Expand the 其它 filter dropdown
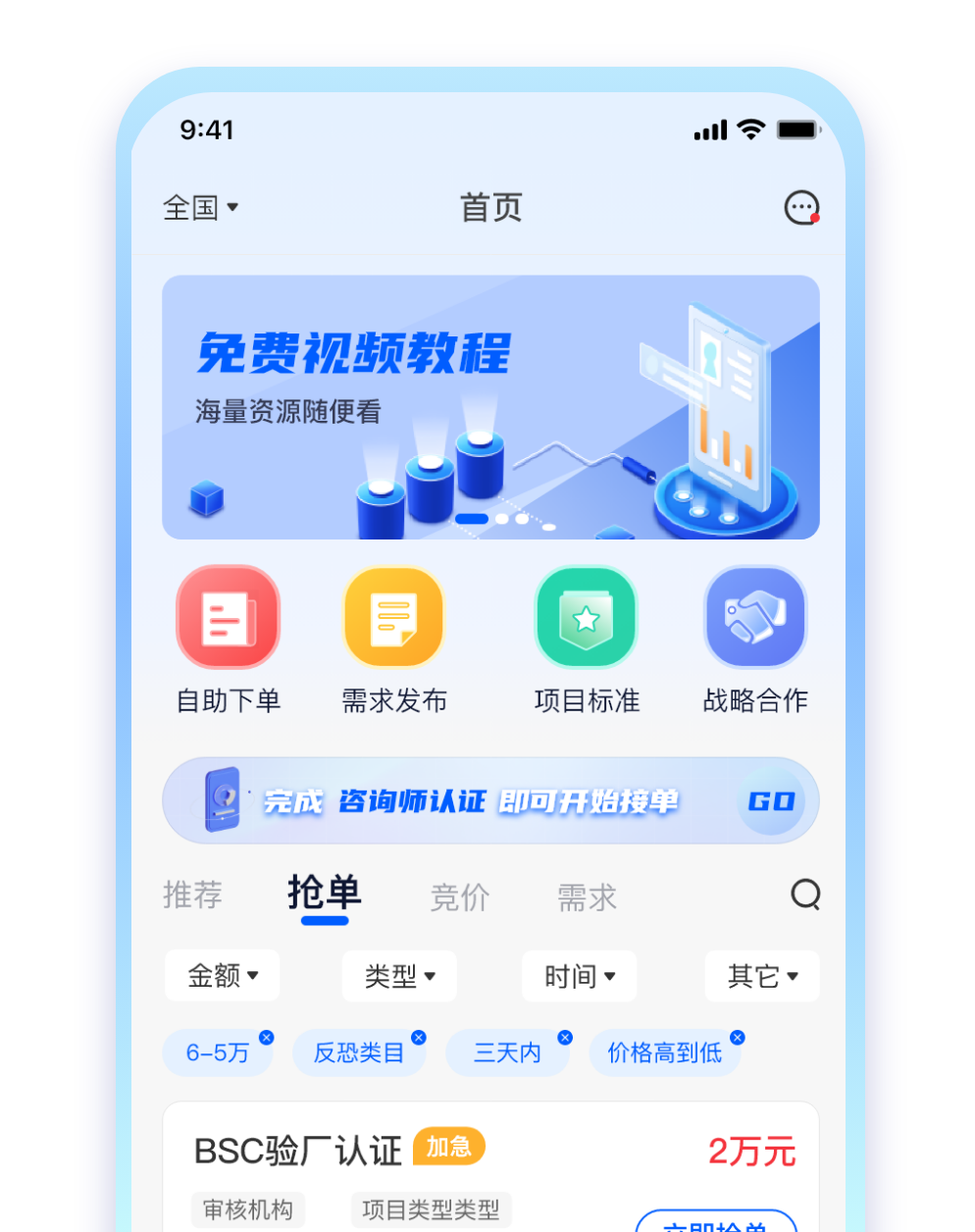 [762, 976]
